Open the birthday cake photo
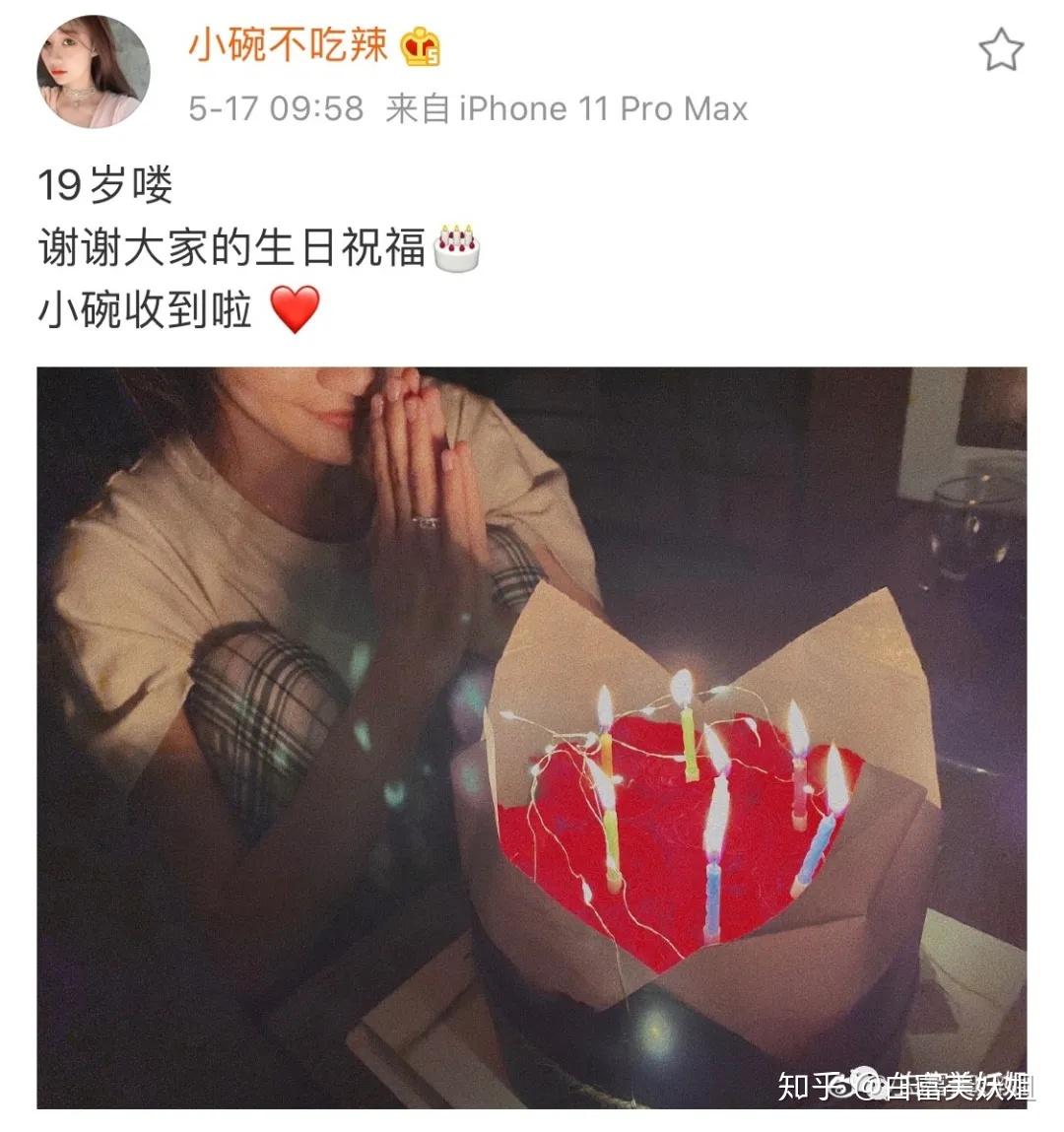 532,737
